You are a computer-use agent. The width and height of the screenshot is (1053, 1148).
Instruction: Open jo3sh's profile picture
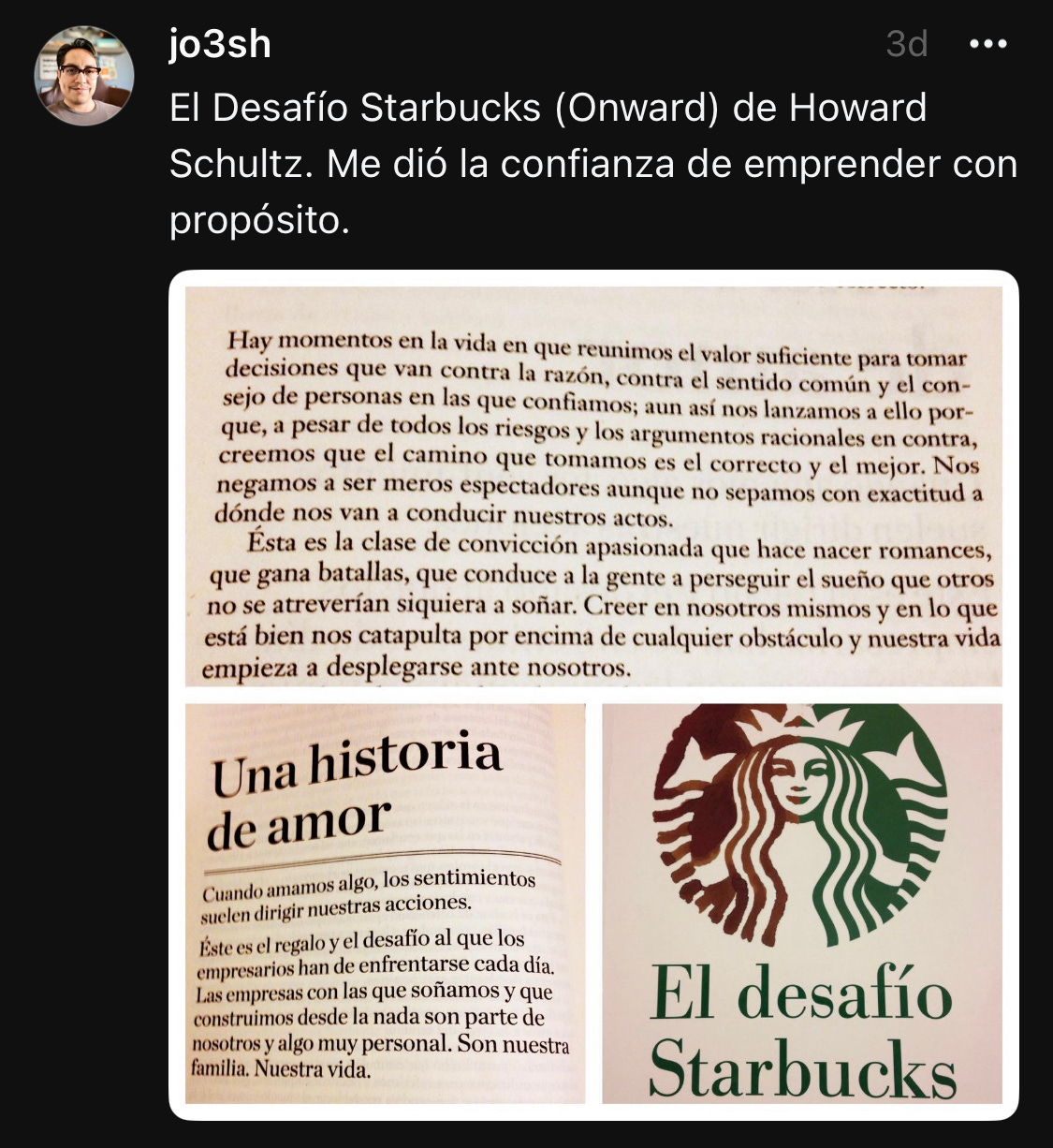(84, 75)
